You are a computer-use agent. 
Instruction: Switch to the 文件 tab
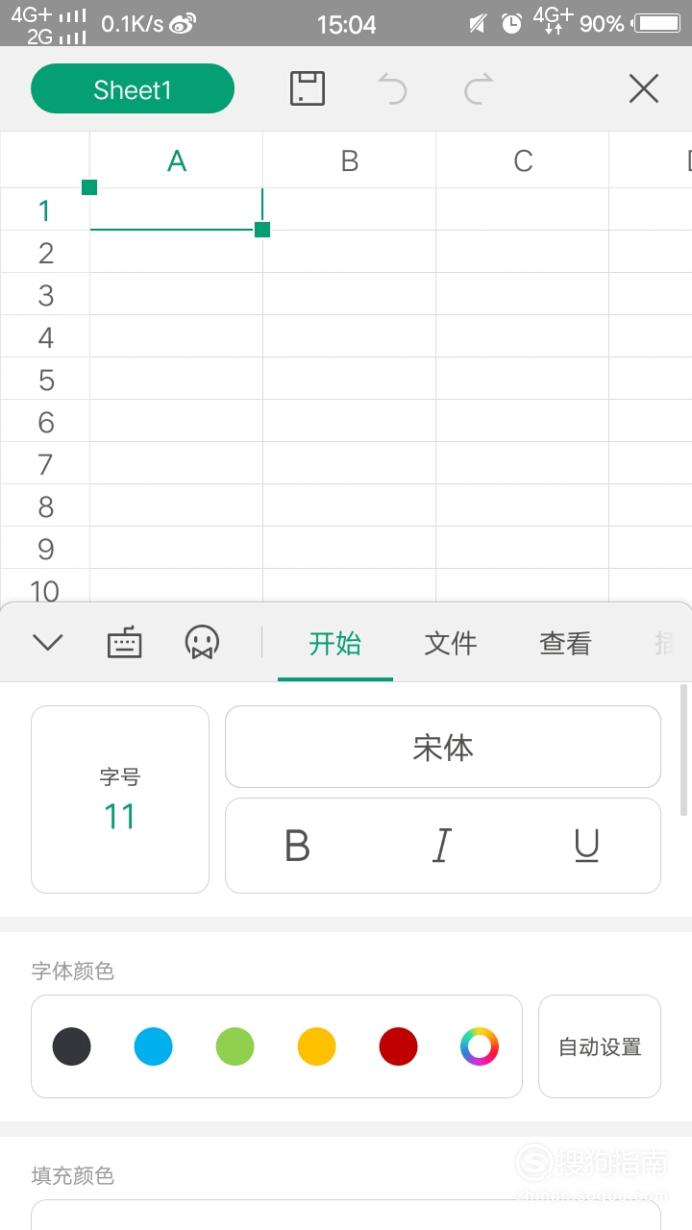click(451, 643)
